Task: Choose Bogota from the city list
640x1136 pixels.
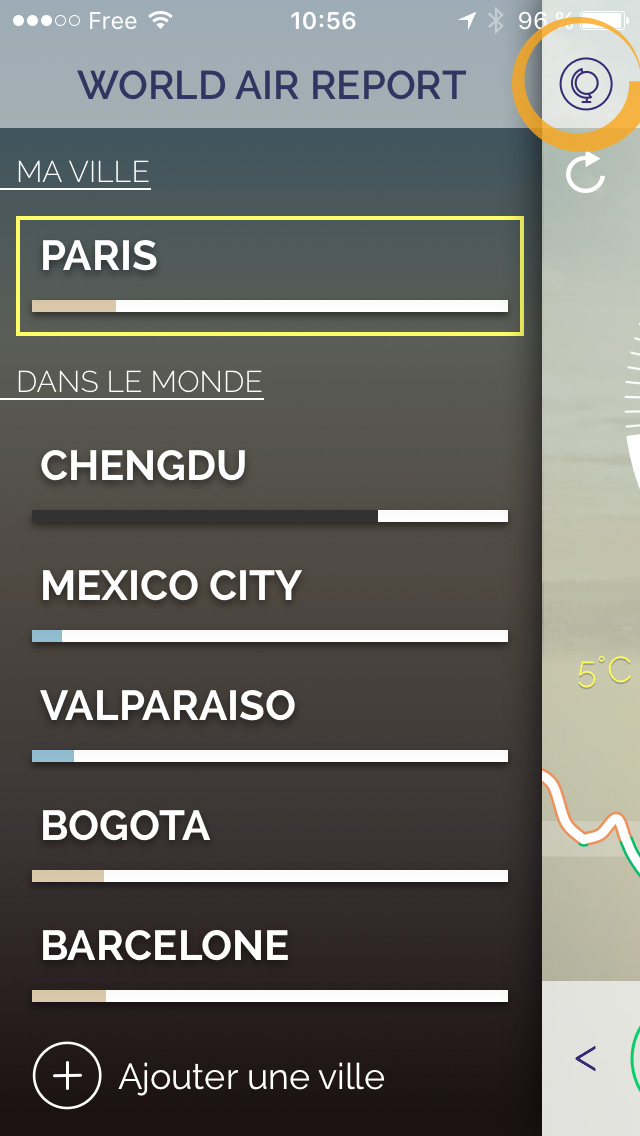Action: (270, 845)
